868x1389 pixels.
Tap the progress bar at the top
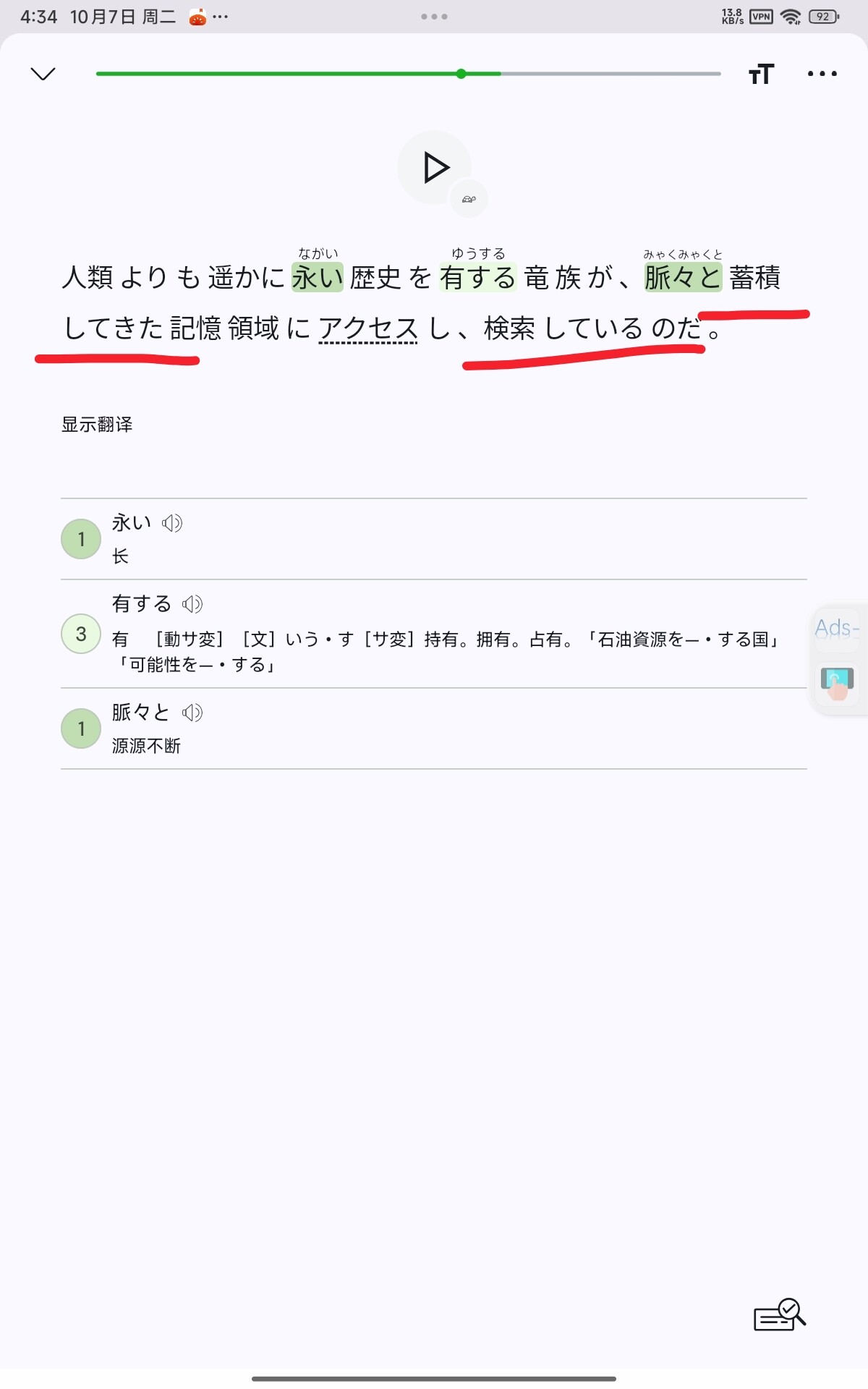(x=408, y=74)
